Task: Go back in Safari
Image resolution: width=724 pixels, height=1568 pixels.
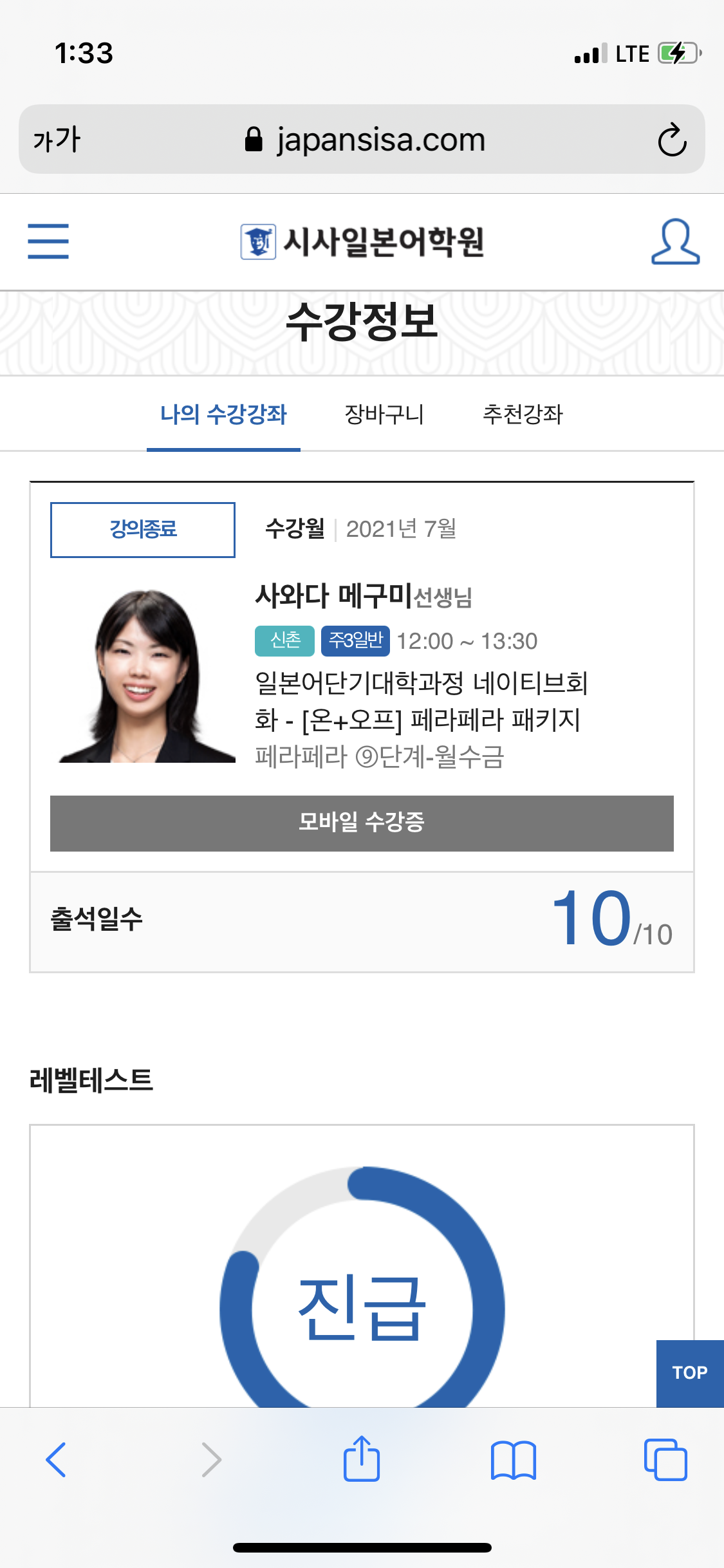Action: click(56, 1459)
